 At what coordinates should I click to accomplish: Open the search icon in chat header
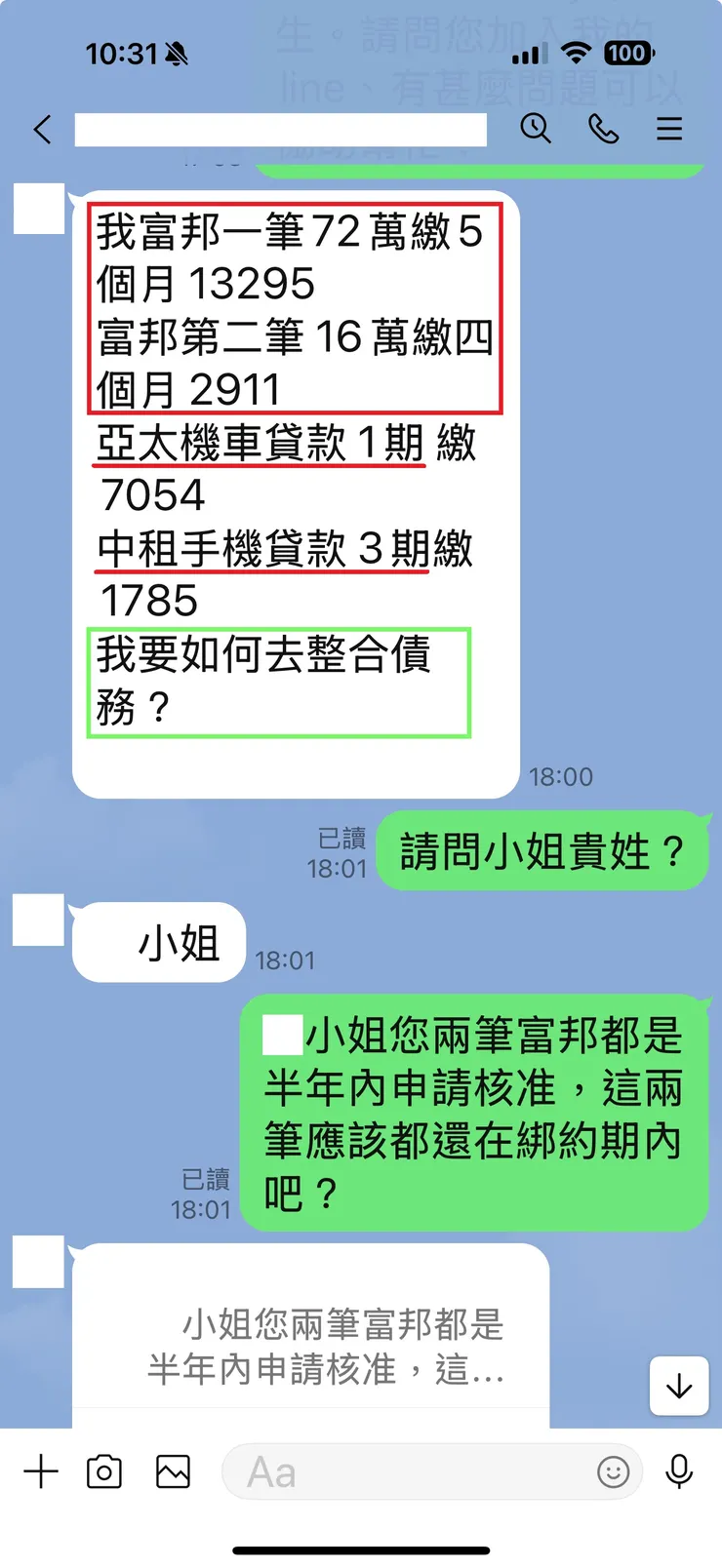pos(536,128)
